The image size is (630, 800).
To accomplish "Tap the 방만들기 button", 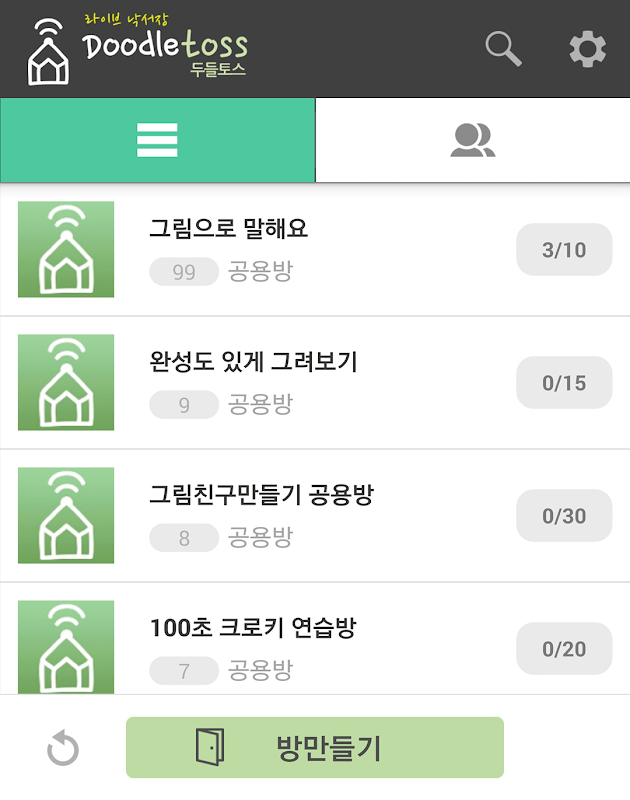I will 314,748.
